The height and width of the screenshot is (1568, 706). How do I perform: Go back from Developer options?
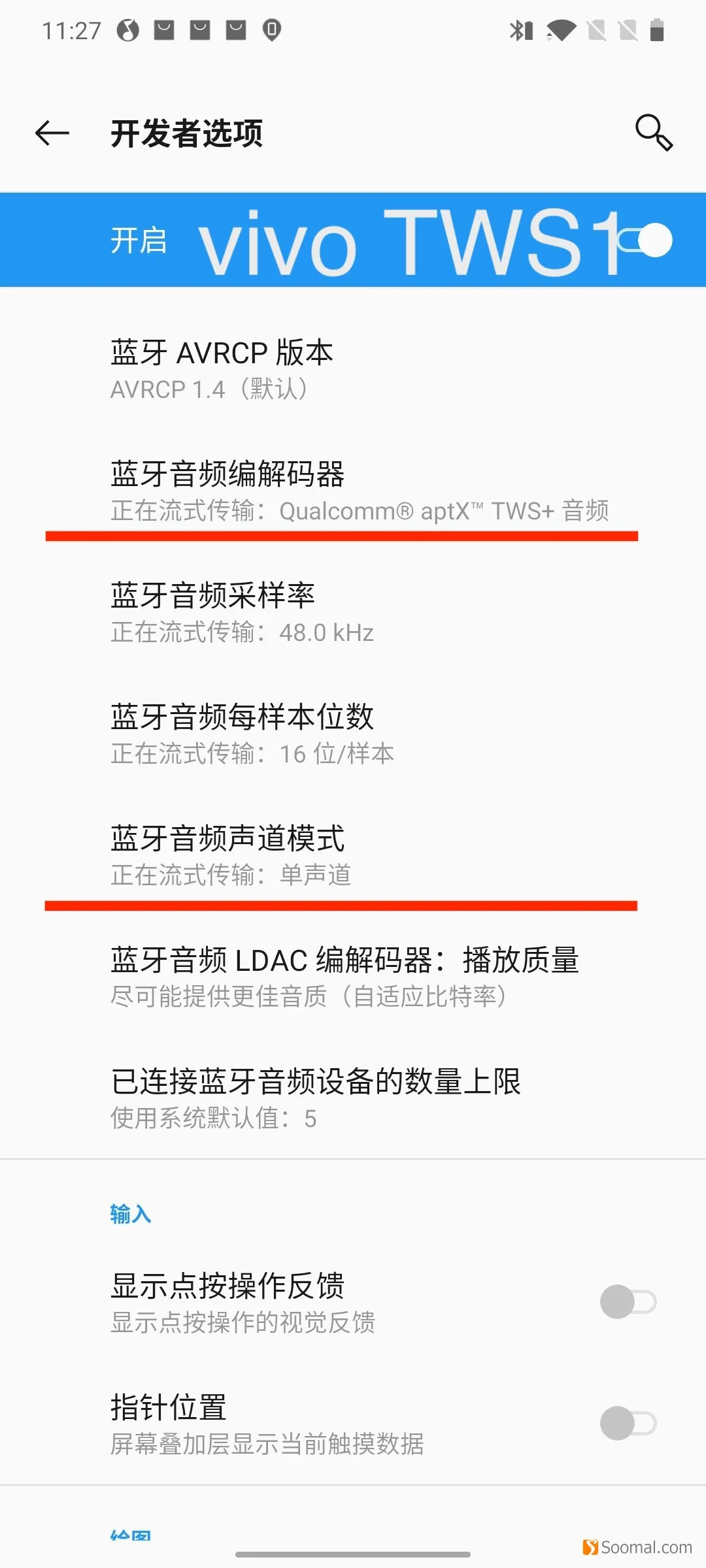[52, 133]
